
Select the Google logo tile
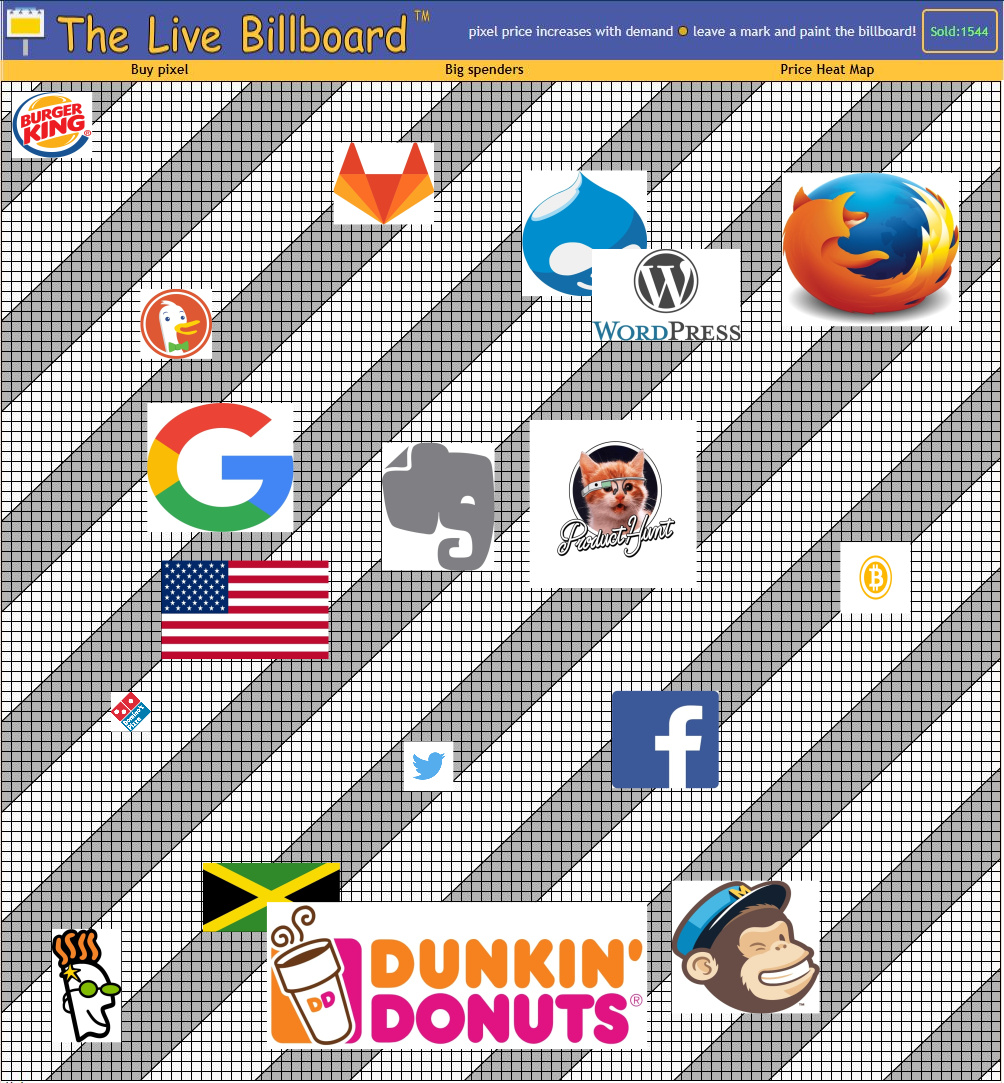click(220, 467)
